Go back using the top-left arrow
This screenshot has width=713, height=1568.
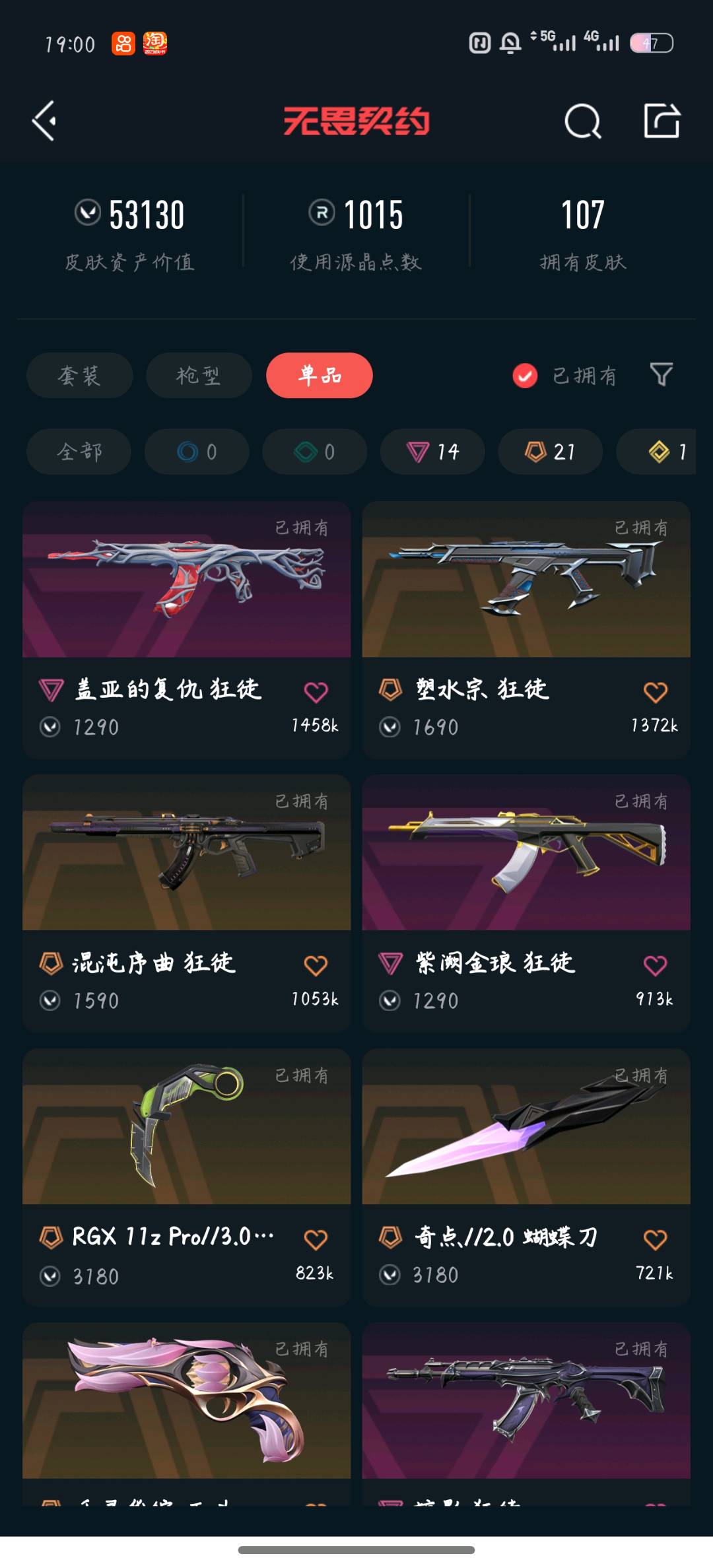(44, 121)
